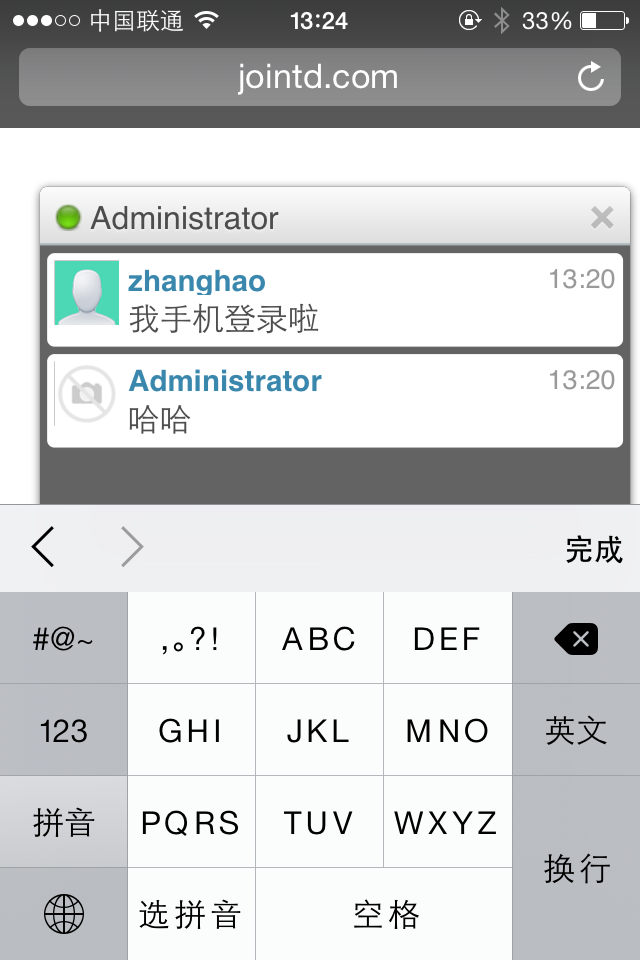Close the Administrator chat window
Image resolution: width=640 pixels, height=960 pixels.
pyautogui.click(x=602, y=217)
